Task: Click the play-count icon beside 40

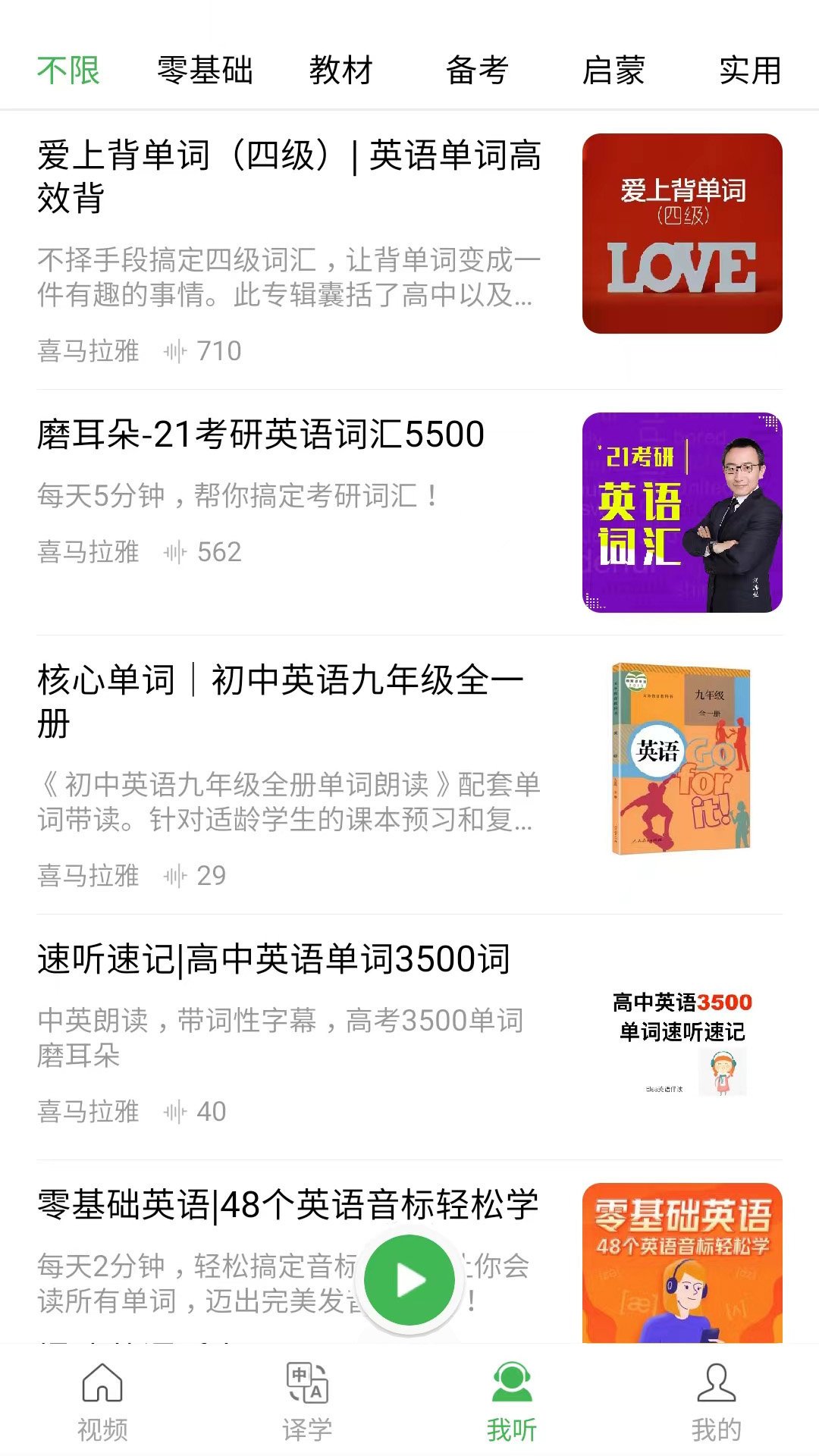Action: 176,1112
